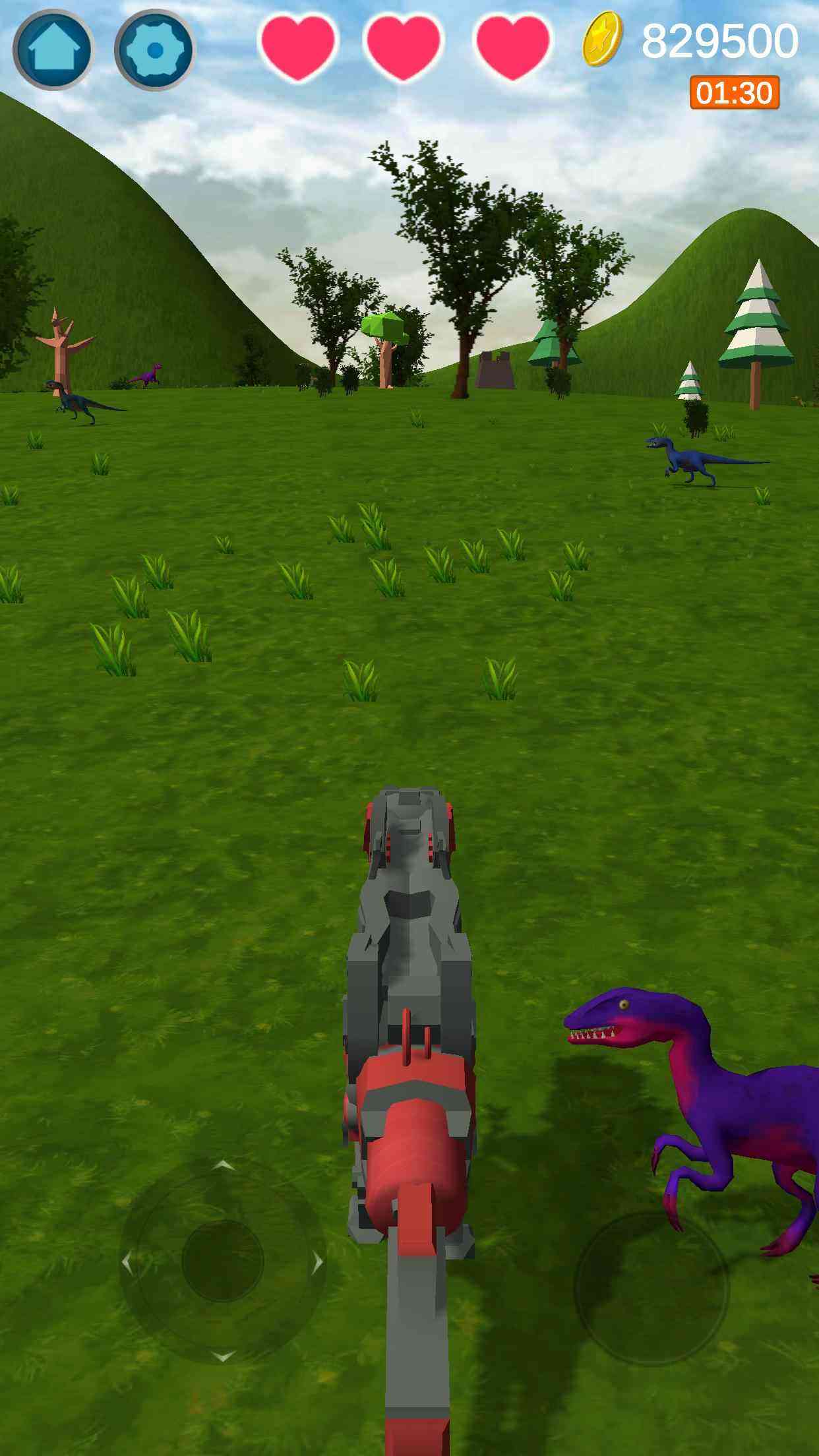Open the settings gear
Image resolution: width=819 pixels, height=1456 pixels.
coord(155,49)
